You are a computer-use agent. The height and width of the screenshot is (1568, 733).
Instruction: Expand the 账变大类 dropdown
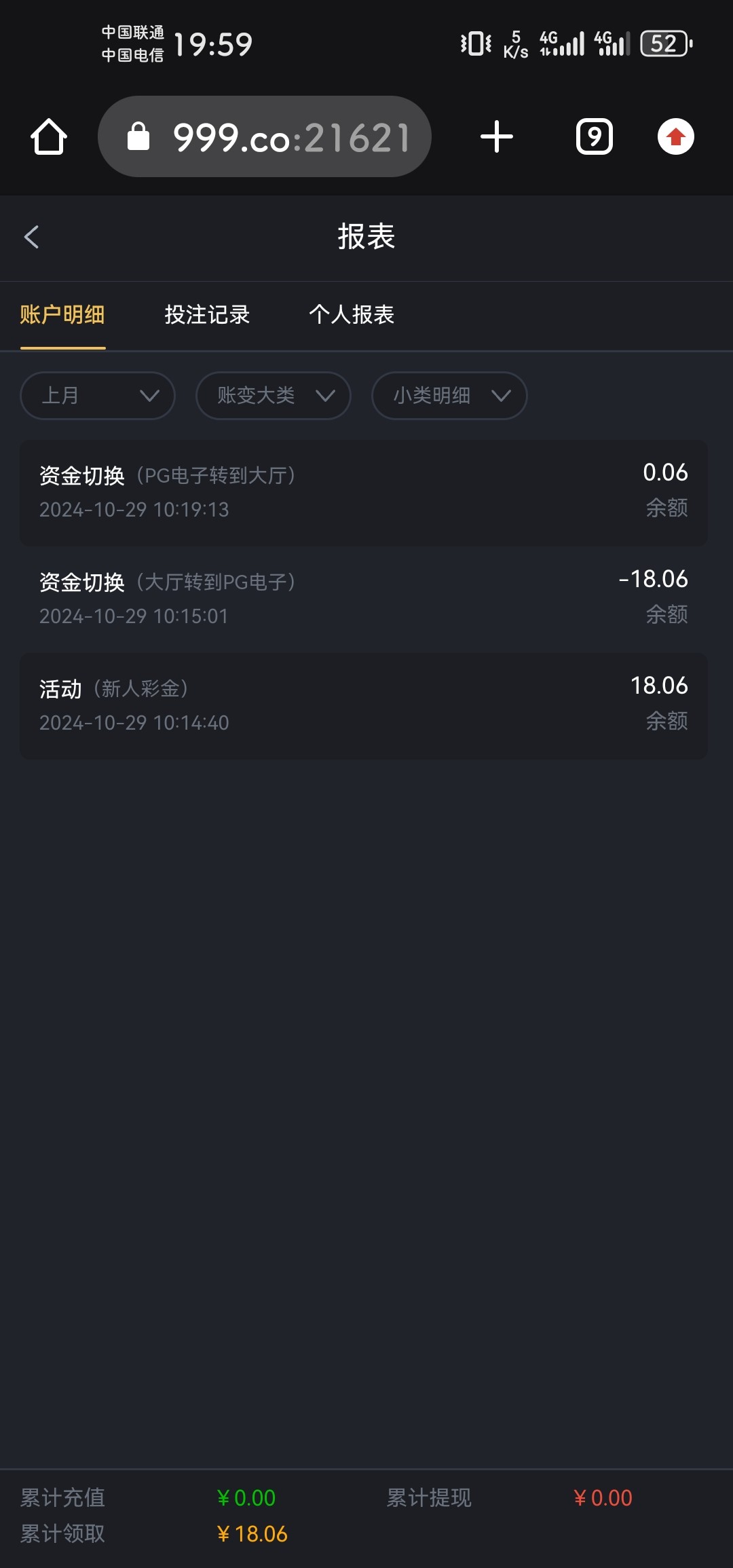[x=274, y=396]
